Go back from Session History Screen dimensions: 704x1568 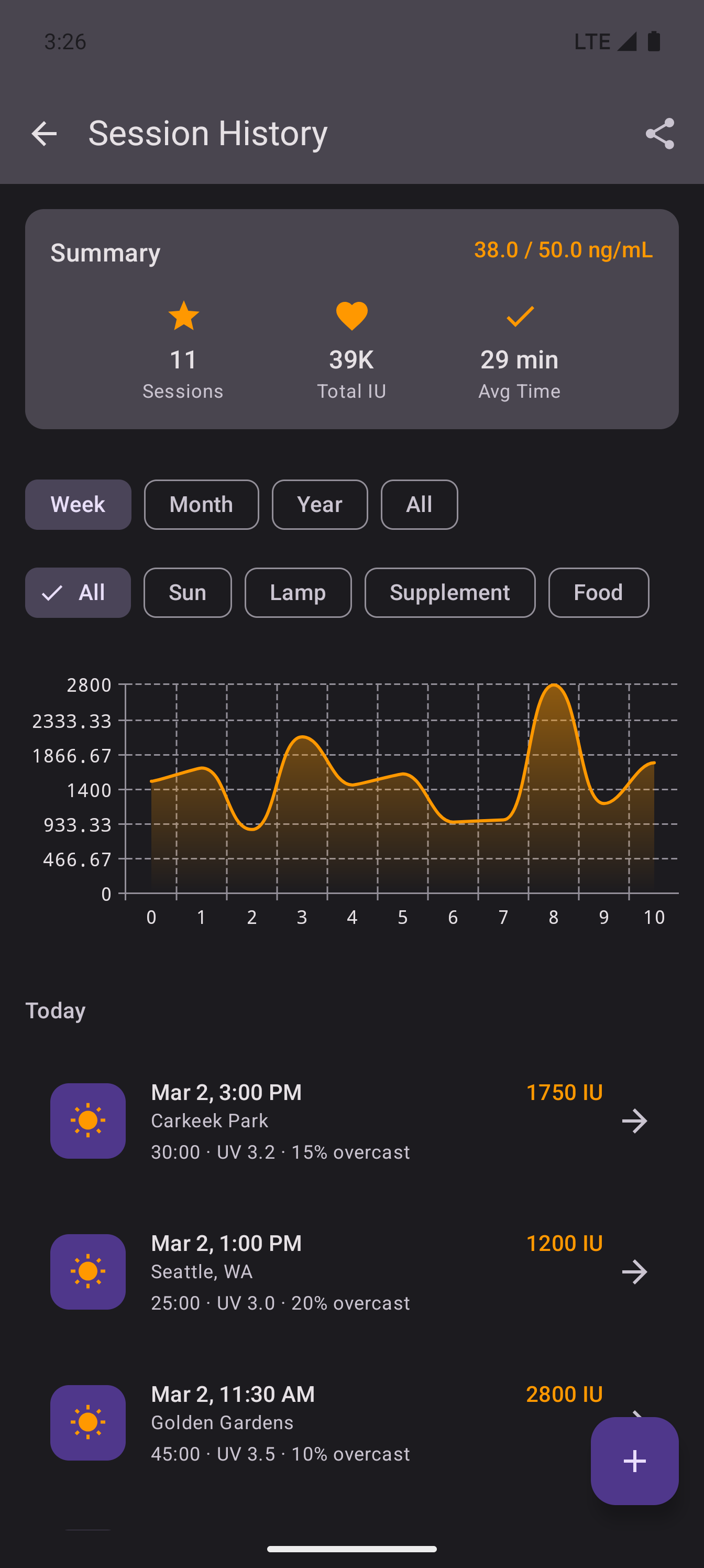(x=44, y=134)
